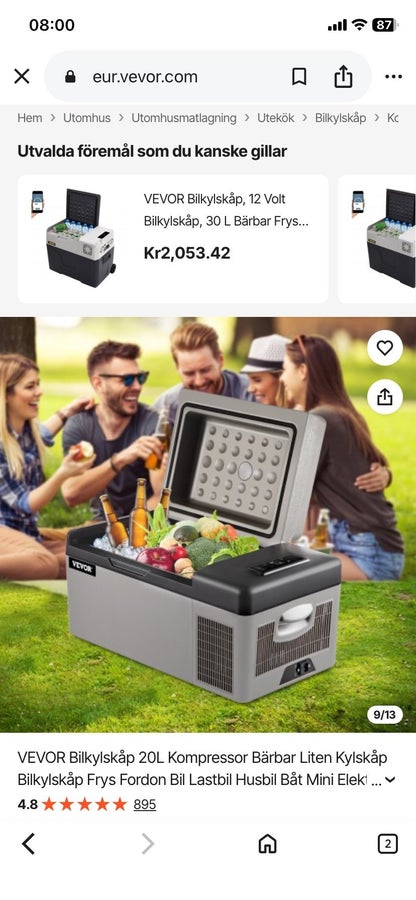Share this product with the image share icon
Image resolution: width=416 pixels, height=900 pixels.
(x=384, y=397)
